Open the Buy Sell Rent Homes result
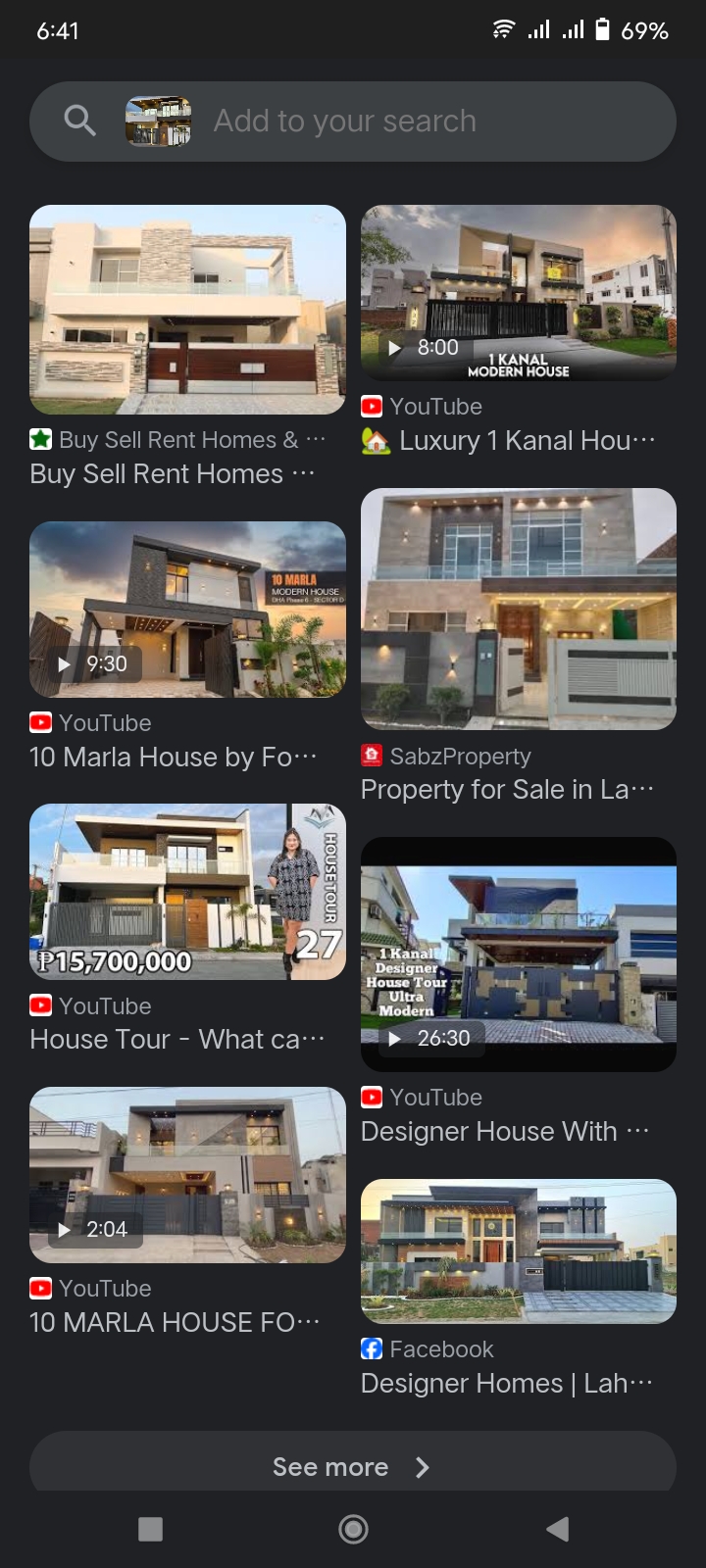 pyautogui.click(x=187, y=310)
